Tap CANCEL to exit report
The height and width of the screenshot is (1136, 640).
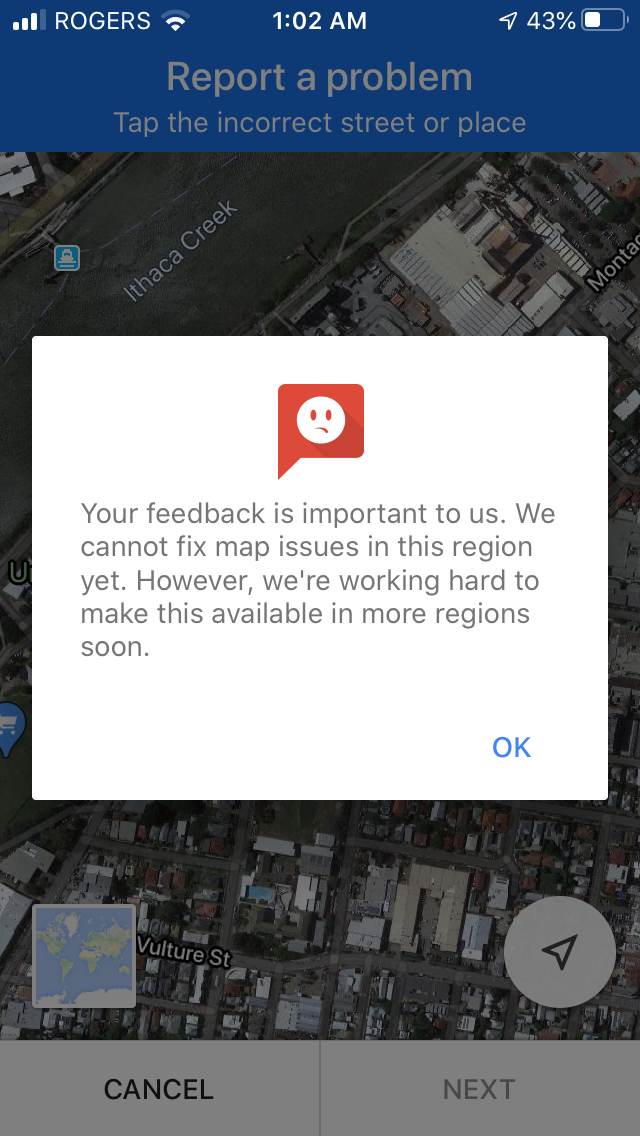coord(159,1089)
